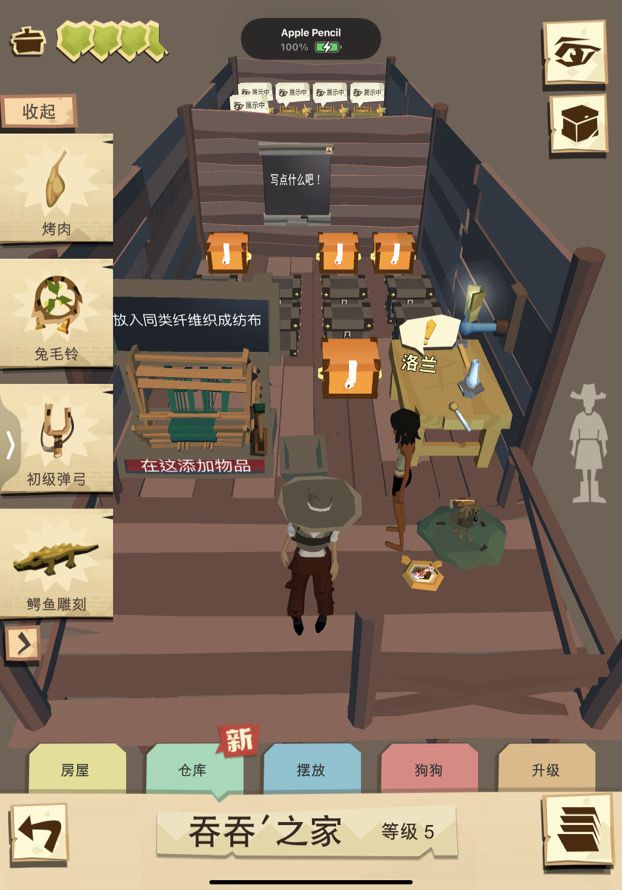Go back with the return arrow
This screenshot has width=622, height=890.
coord(40,834)
